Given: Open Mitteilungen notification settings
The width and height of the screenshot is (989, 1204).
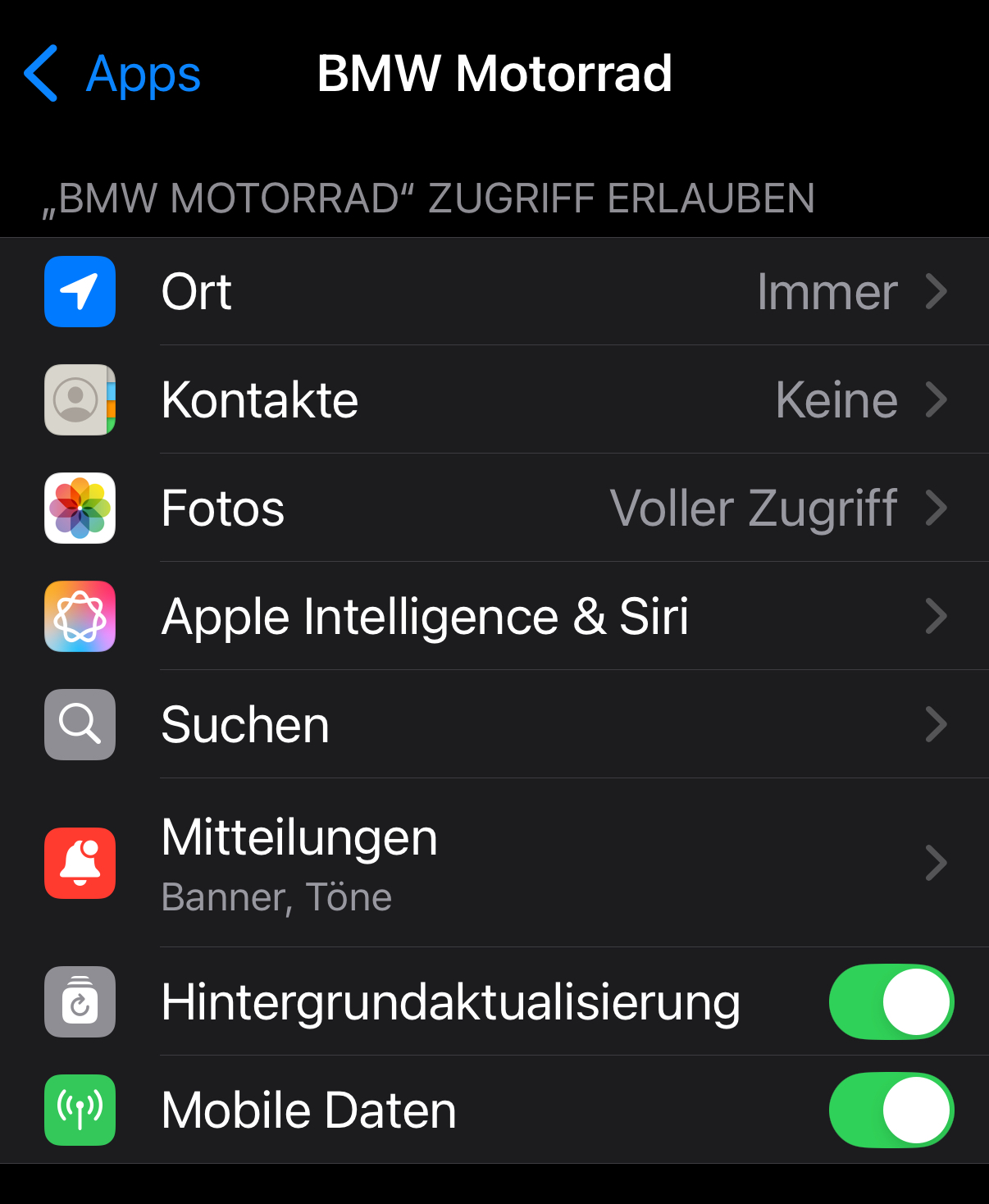Looking at the screenshot, I should click(x=494, y=863).
